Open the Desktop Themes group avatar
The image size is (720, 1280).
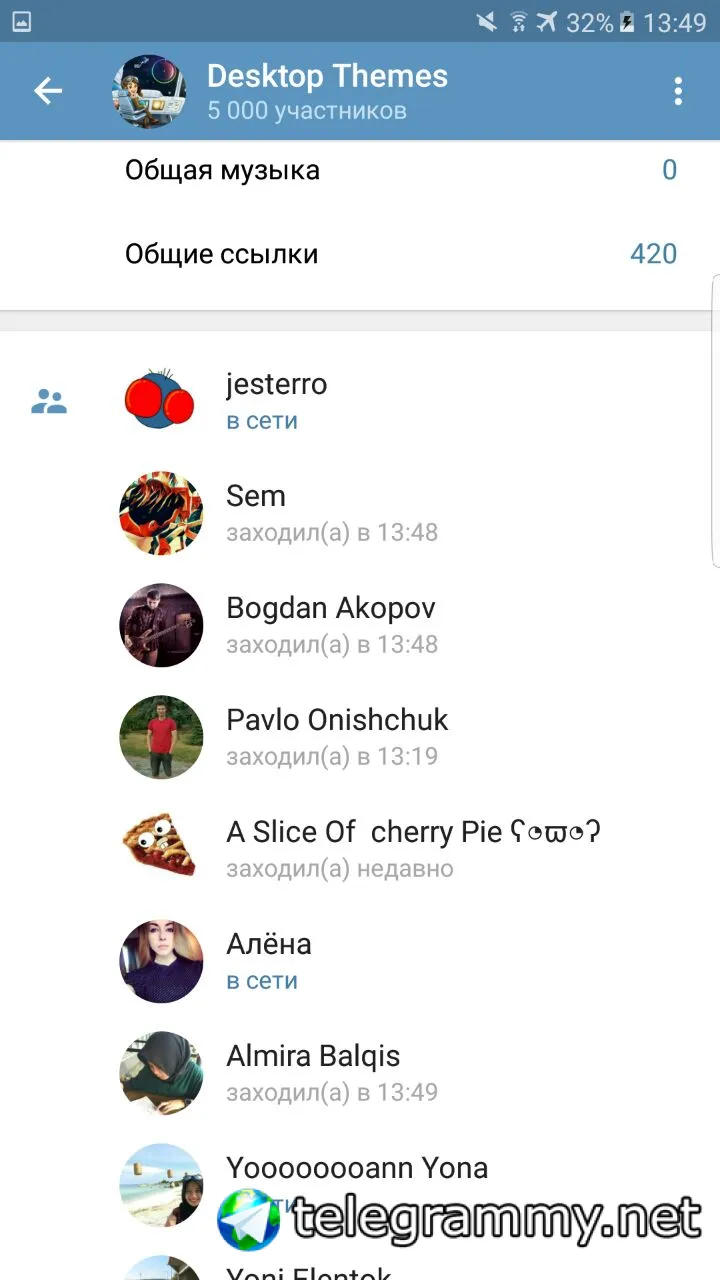150,91
